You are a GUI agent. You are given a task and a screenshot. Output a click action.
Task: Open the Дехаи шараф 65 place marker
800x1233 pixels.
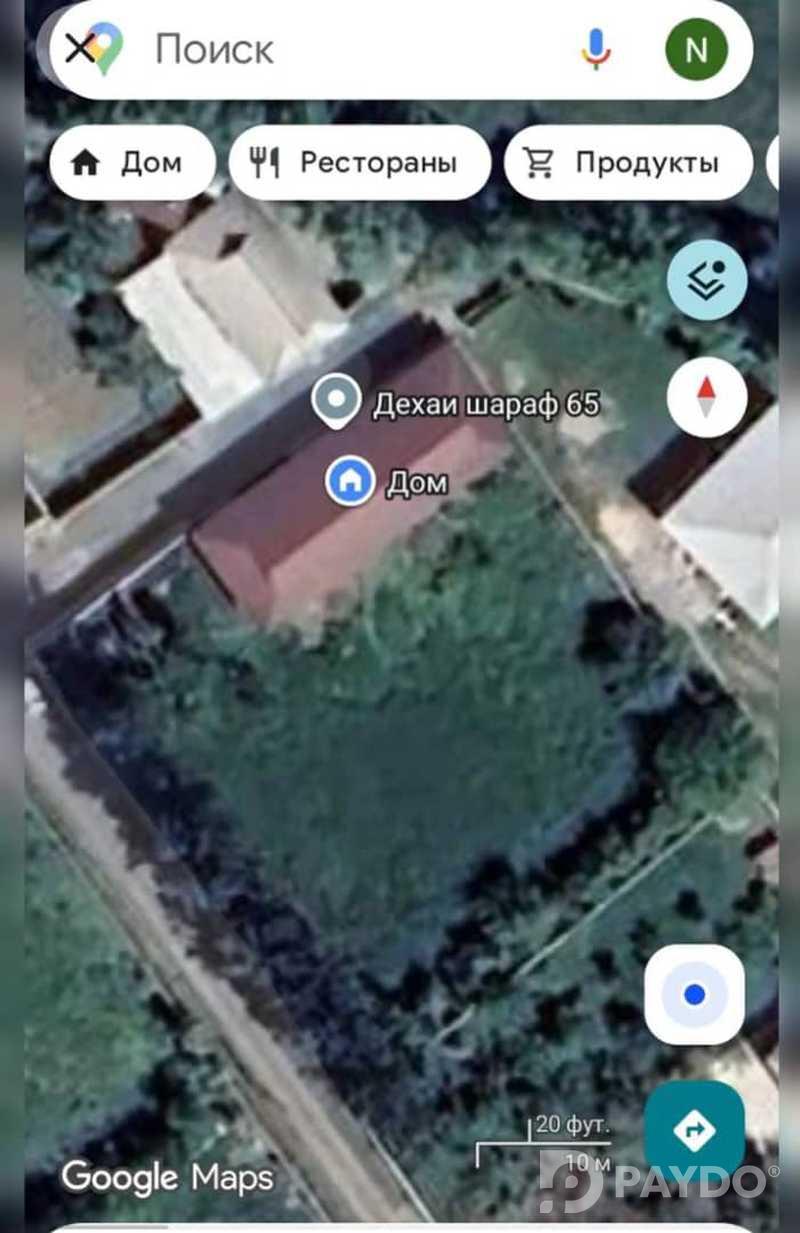point(336,401)
